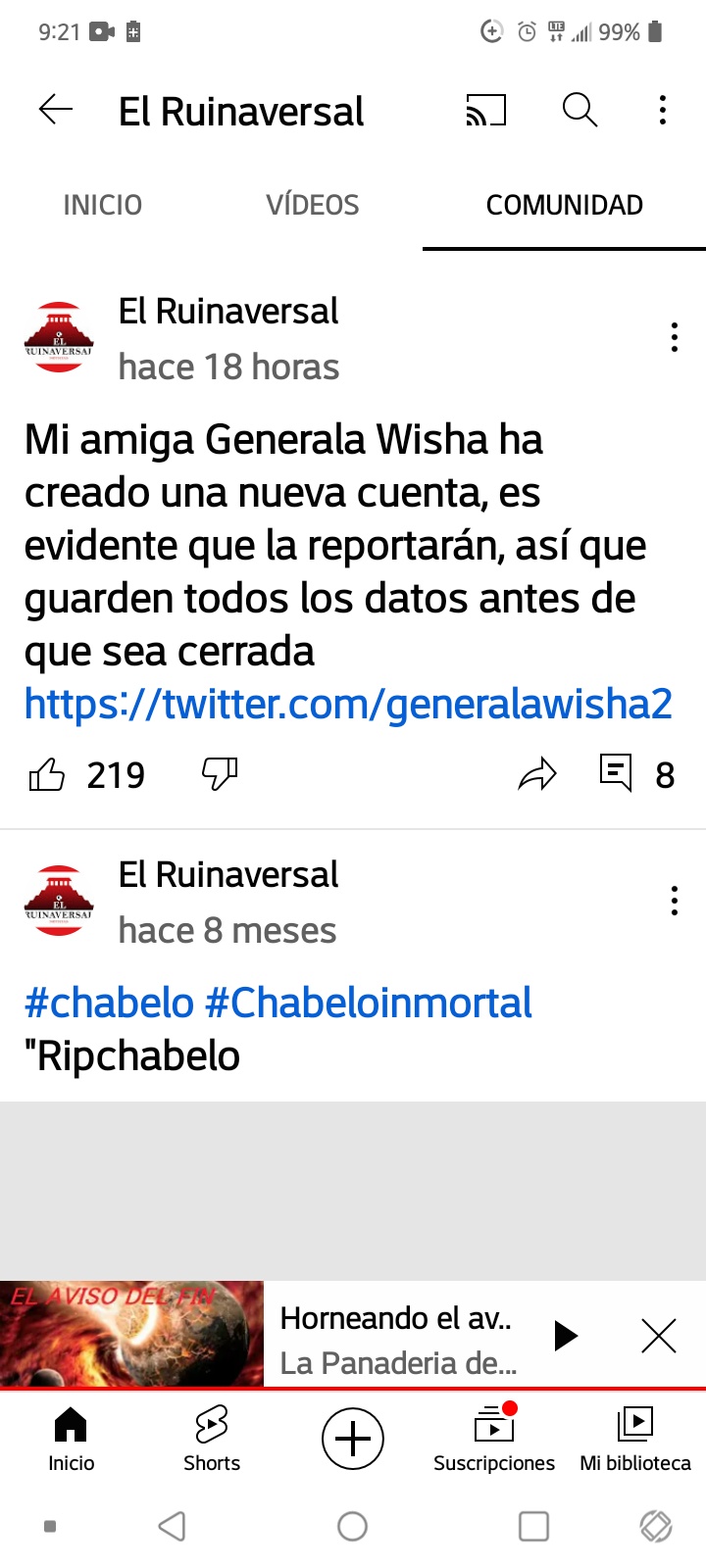Like the Generala Wisha post
The image size is (706, 1568).
point(46,775)
